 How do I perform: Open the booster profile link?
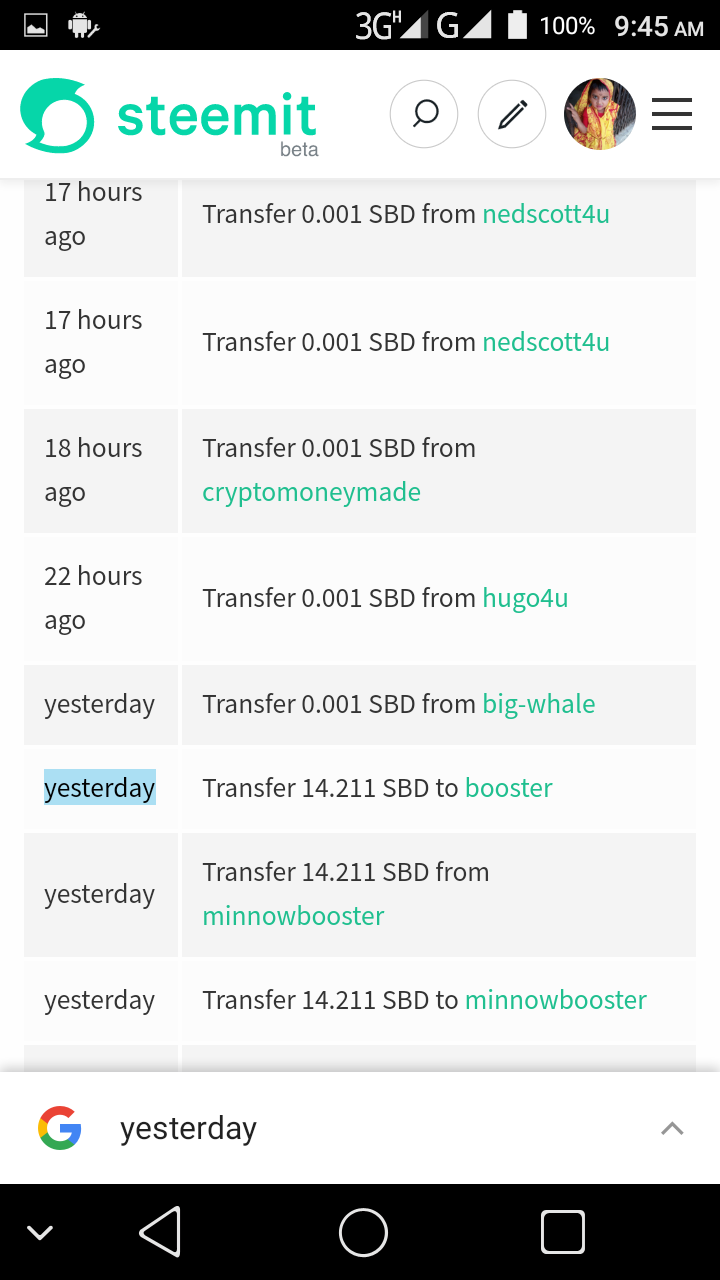[x=508, y=788]
